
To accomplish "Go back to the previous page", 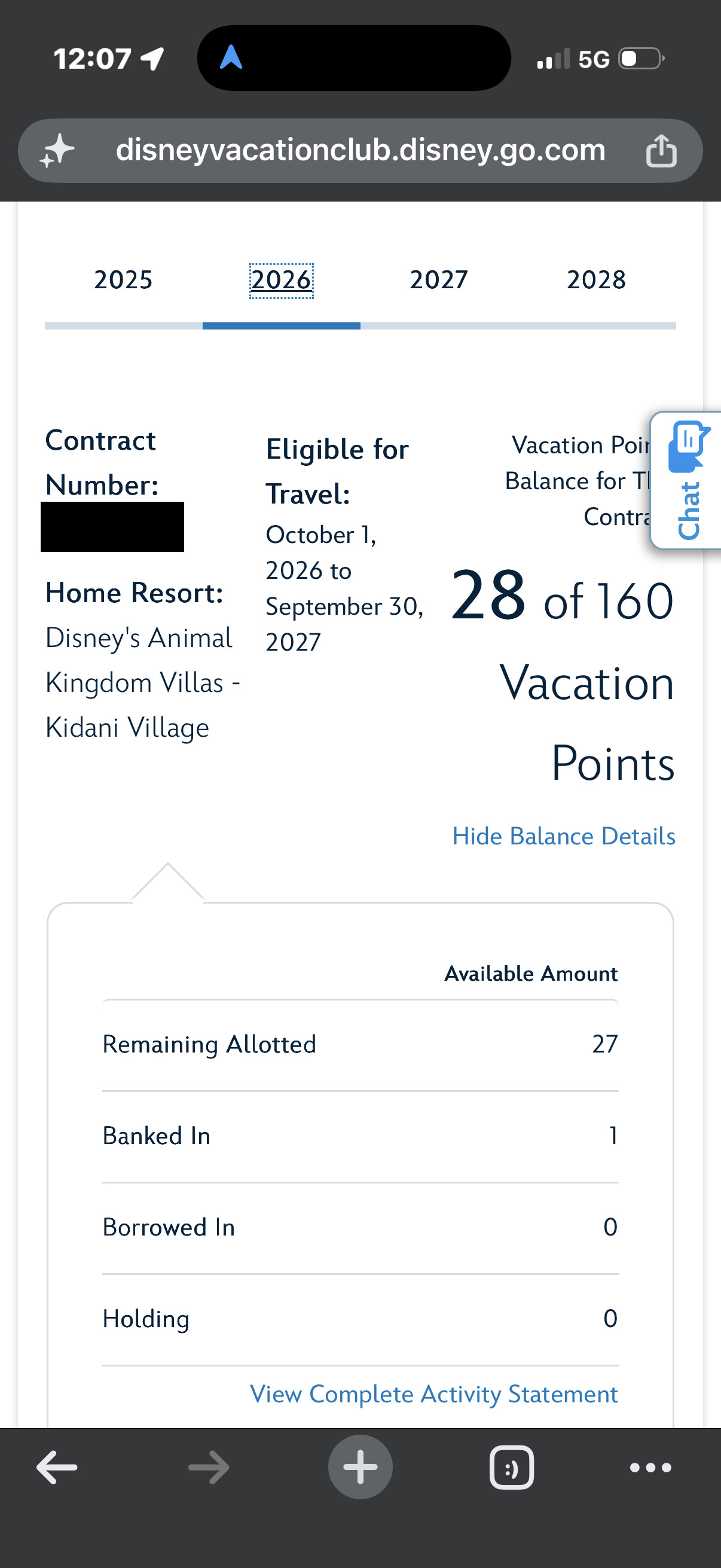I will 57,1467.
